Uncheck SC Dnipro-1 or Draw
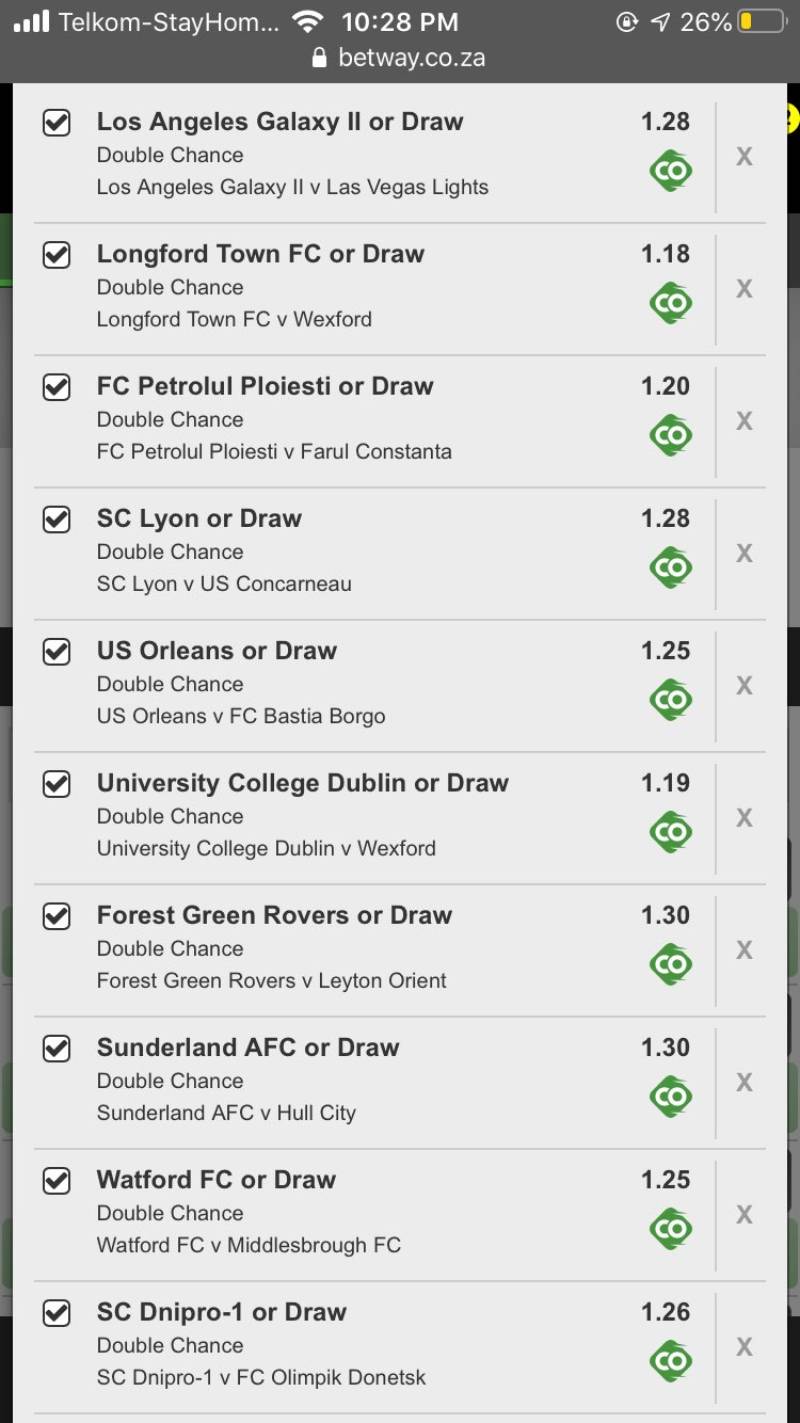This screenshot has height=1423, width=800. [x=57, y=1313]
